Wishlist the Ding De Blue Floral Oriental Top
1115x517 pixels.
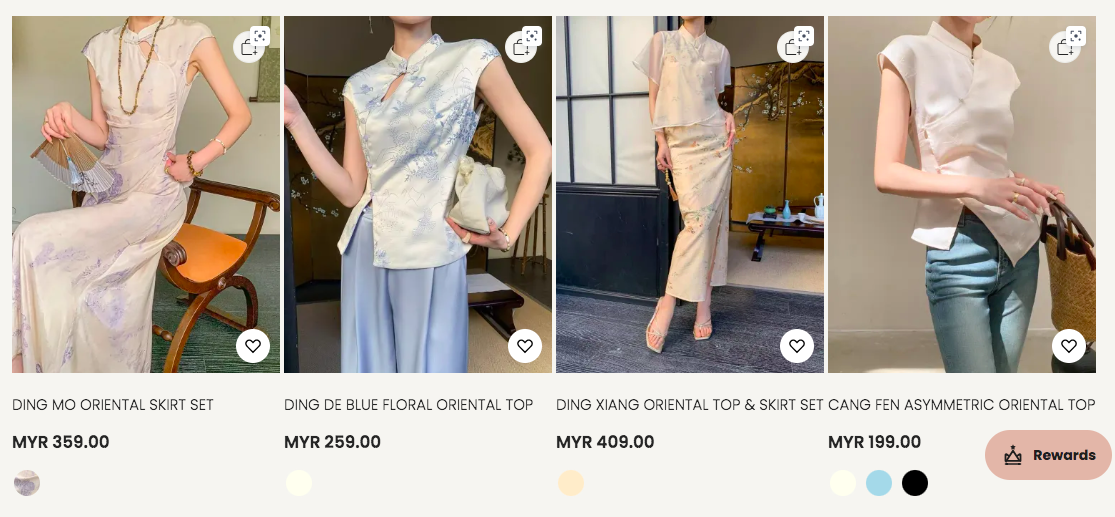(525, 346)
